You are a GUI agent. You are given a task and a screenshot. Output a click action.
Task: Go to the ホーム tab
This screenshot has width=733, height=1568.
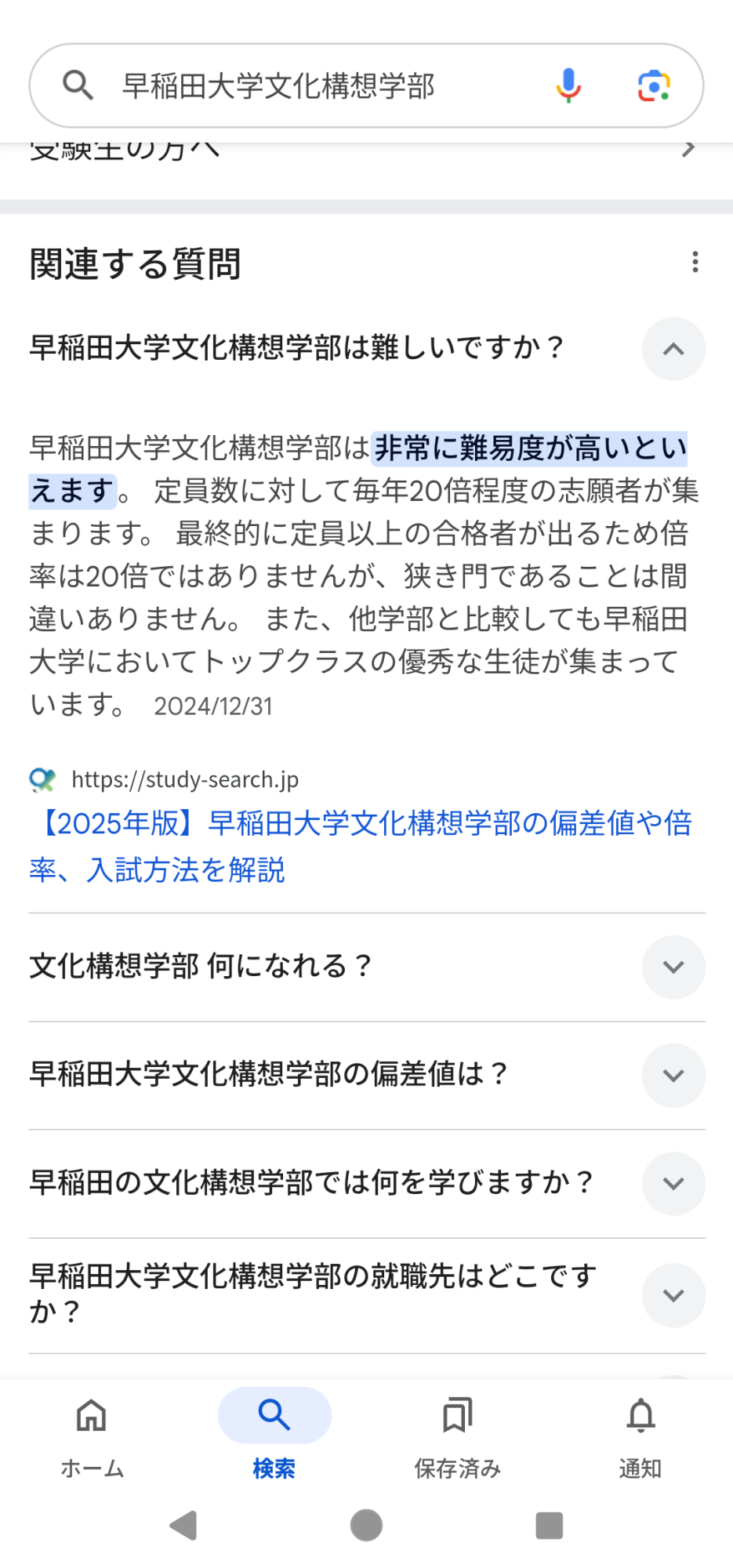92,1434
